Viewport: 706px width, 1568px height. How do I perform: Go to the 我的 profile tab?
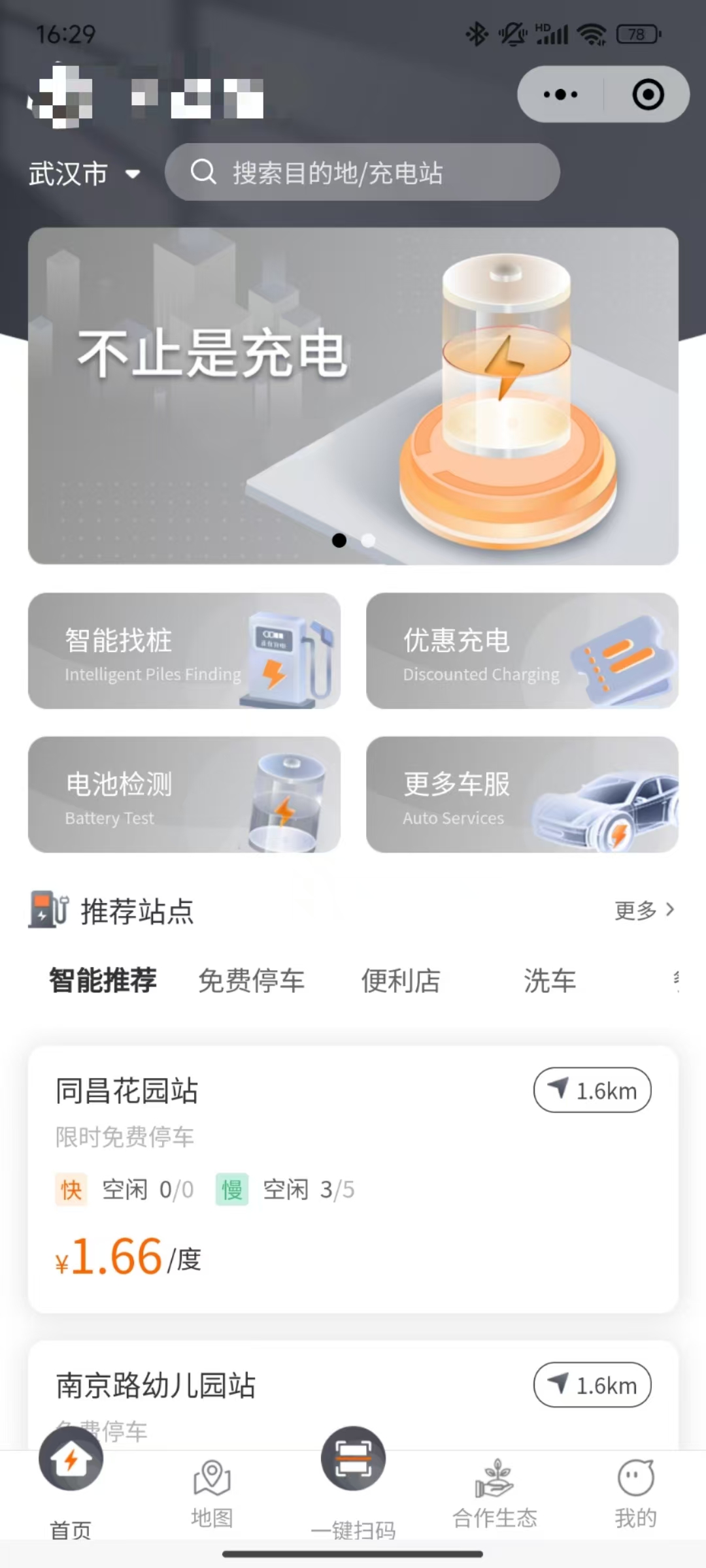[x=635, y=1494]
